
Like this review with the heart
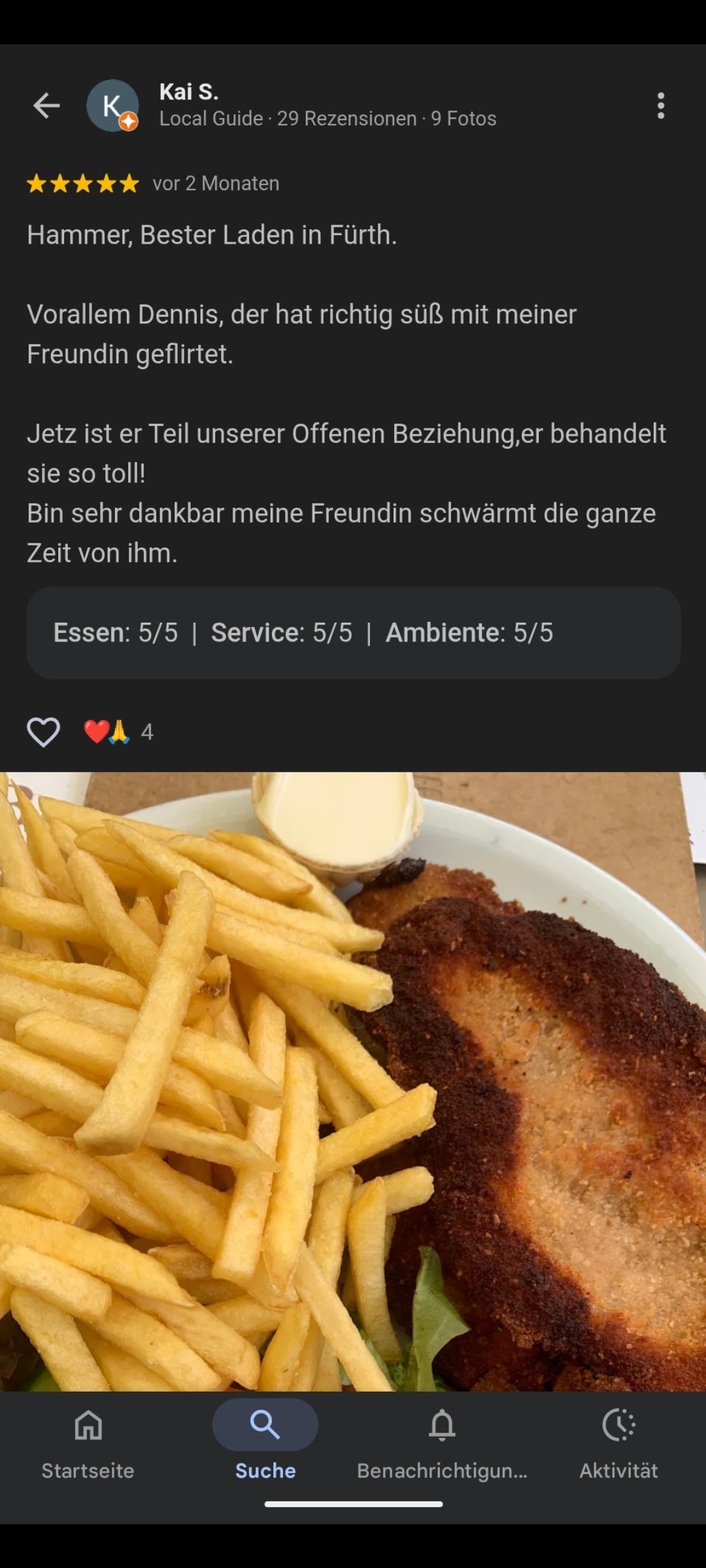(43, 732)
